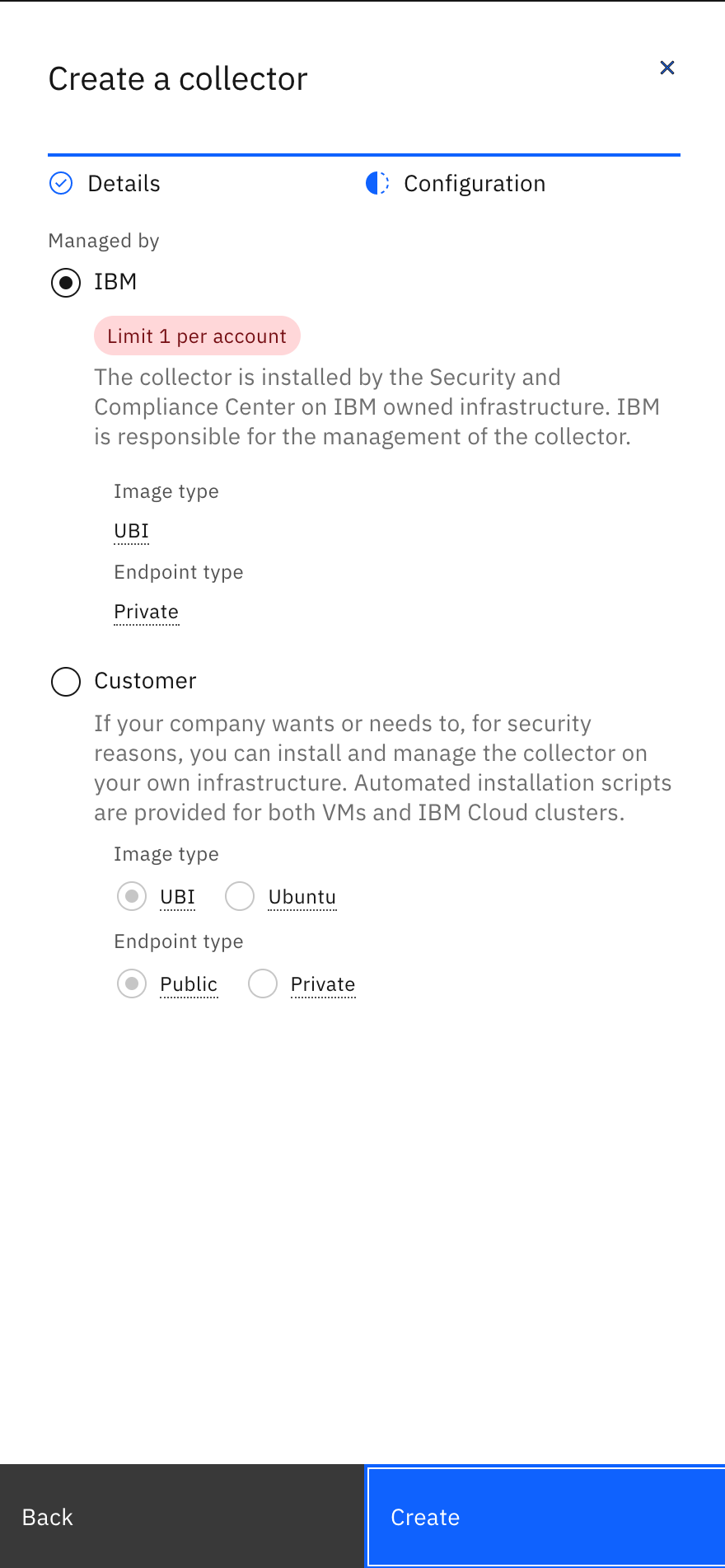
Task: Select Customer as manager
Action: (66, 682)
